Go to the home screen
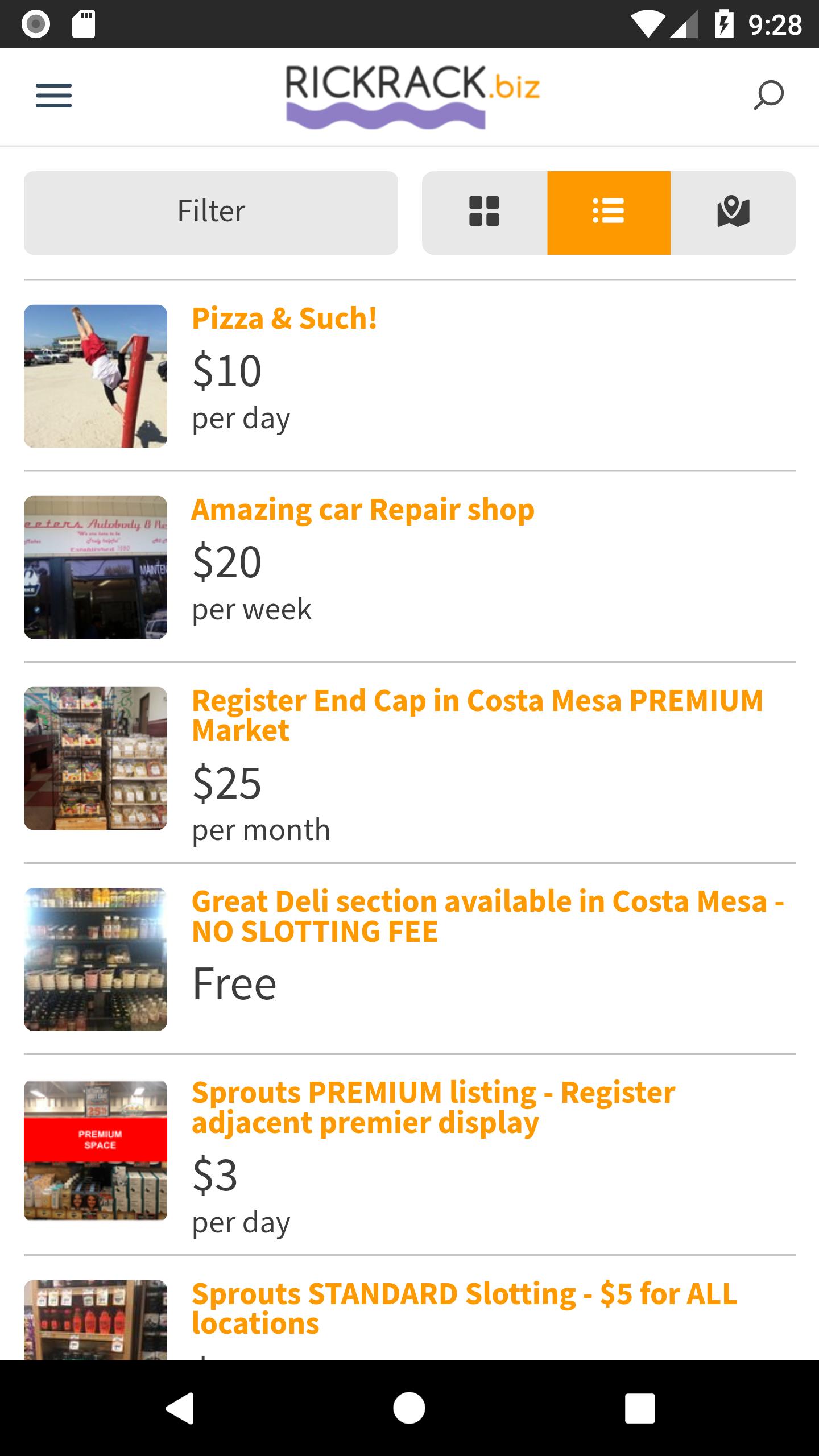819x1456 pixels. click(x=409, y=1408)
